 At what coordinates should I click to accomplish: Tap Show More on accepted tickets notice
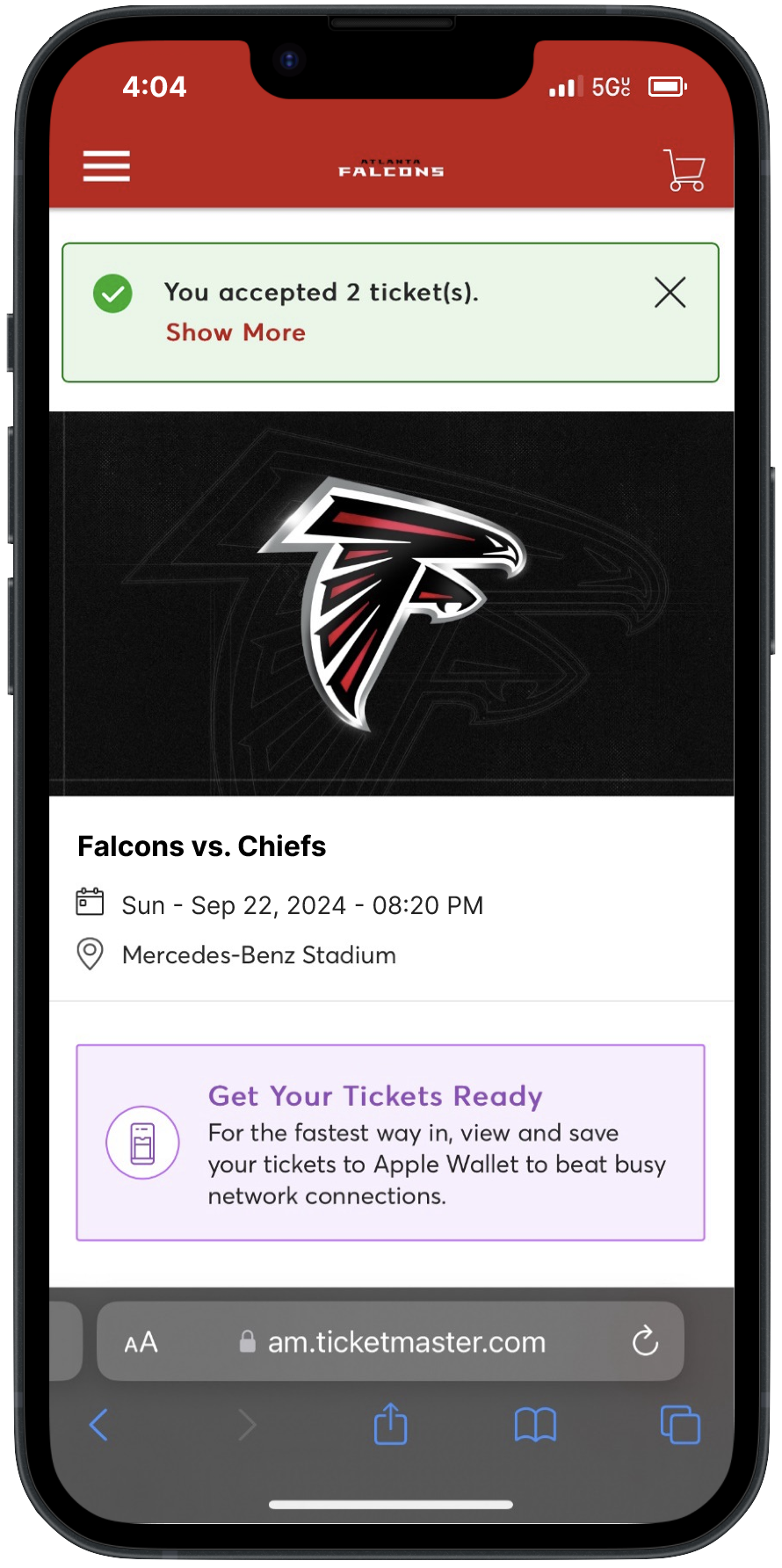click(235, 333)
